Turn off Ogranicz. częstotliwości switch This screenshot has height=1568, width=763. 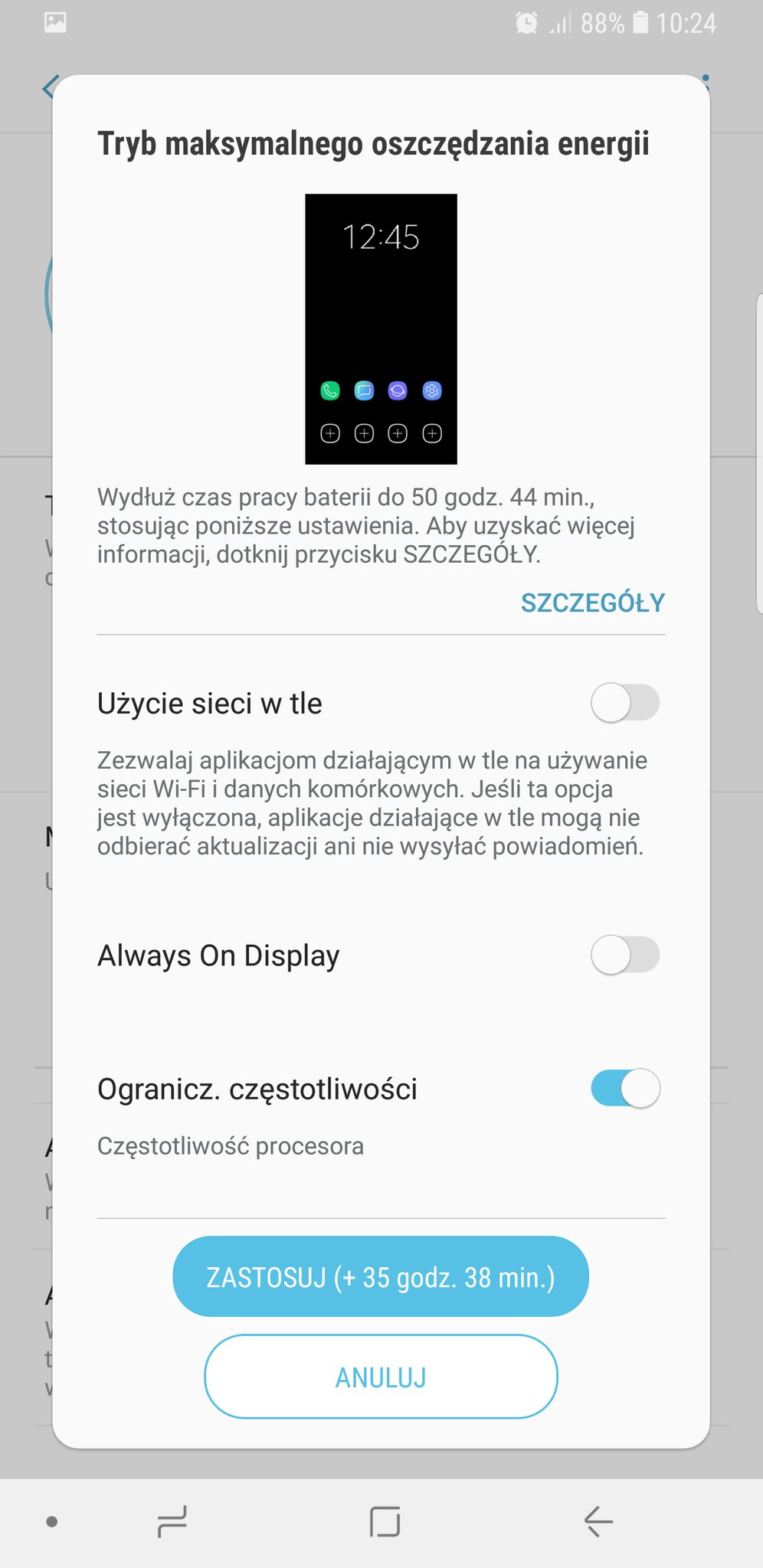(624, 1088)
